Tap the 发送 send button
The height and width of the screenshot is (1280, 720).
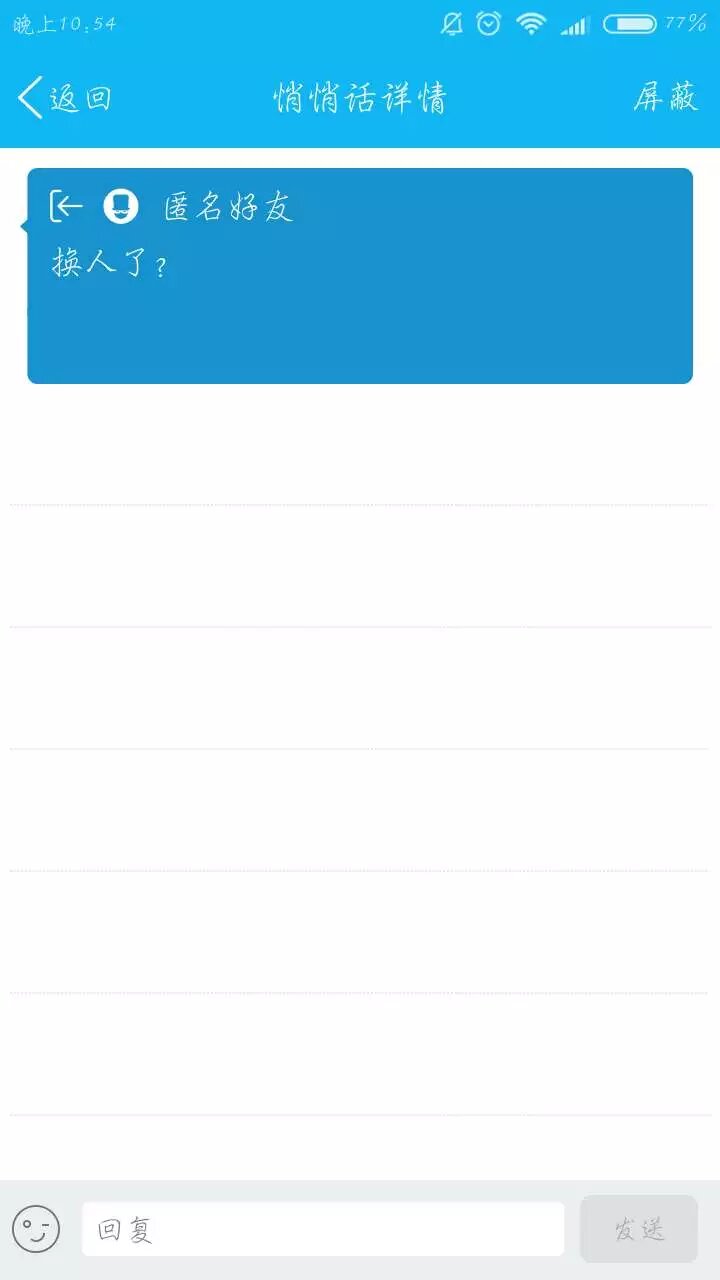pos(639,1229)
